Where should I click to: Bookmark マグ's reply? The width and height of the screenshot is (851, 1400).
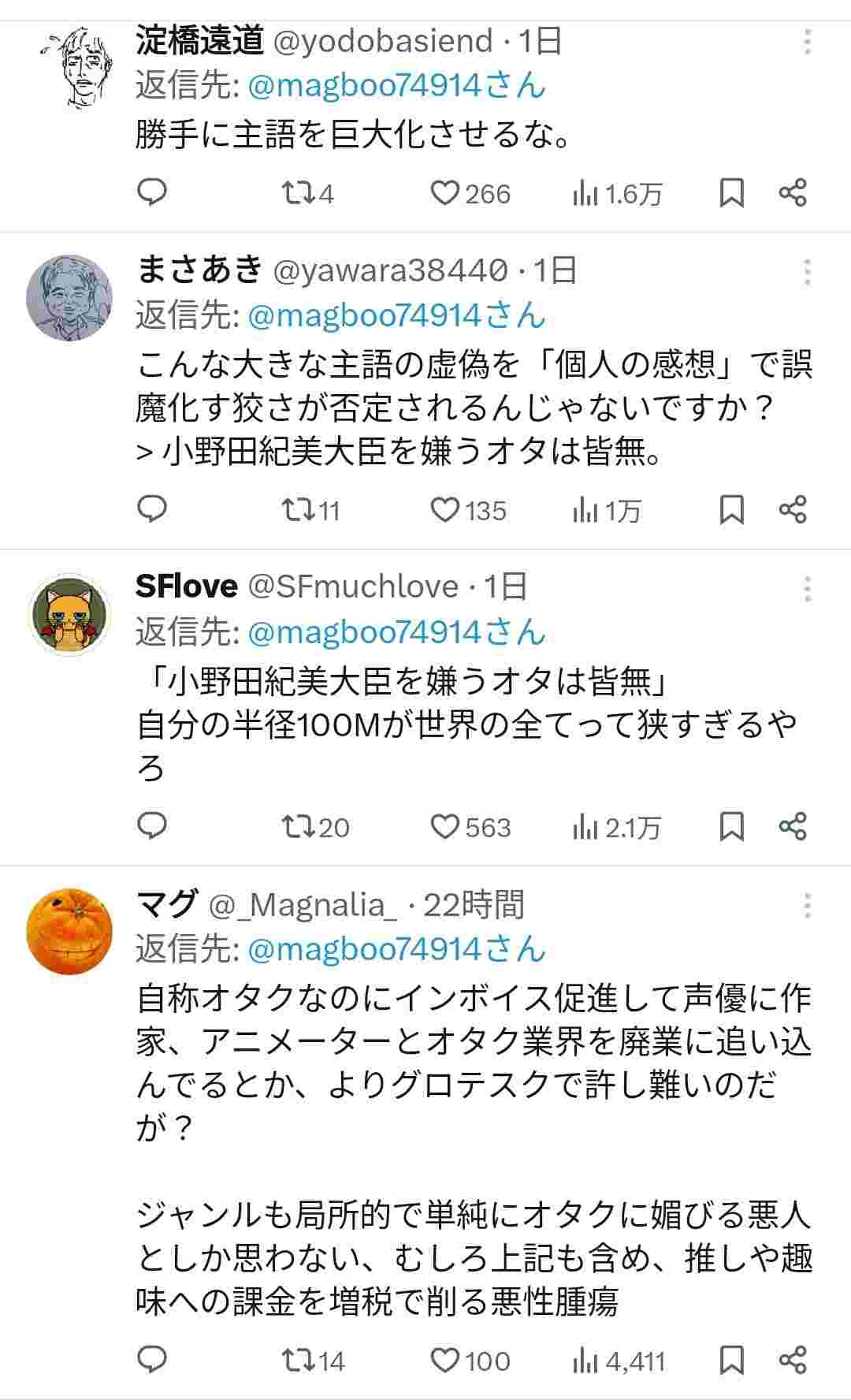(732, 1361)
